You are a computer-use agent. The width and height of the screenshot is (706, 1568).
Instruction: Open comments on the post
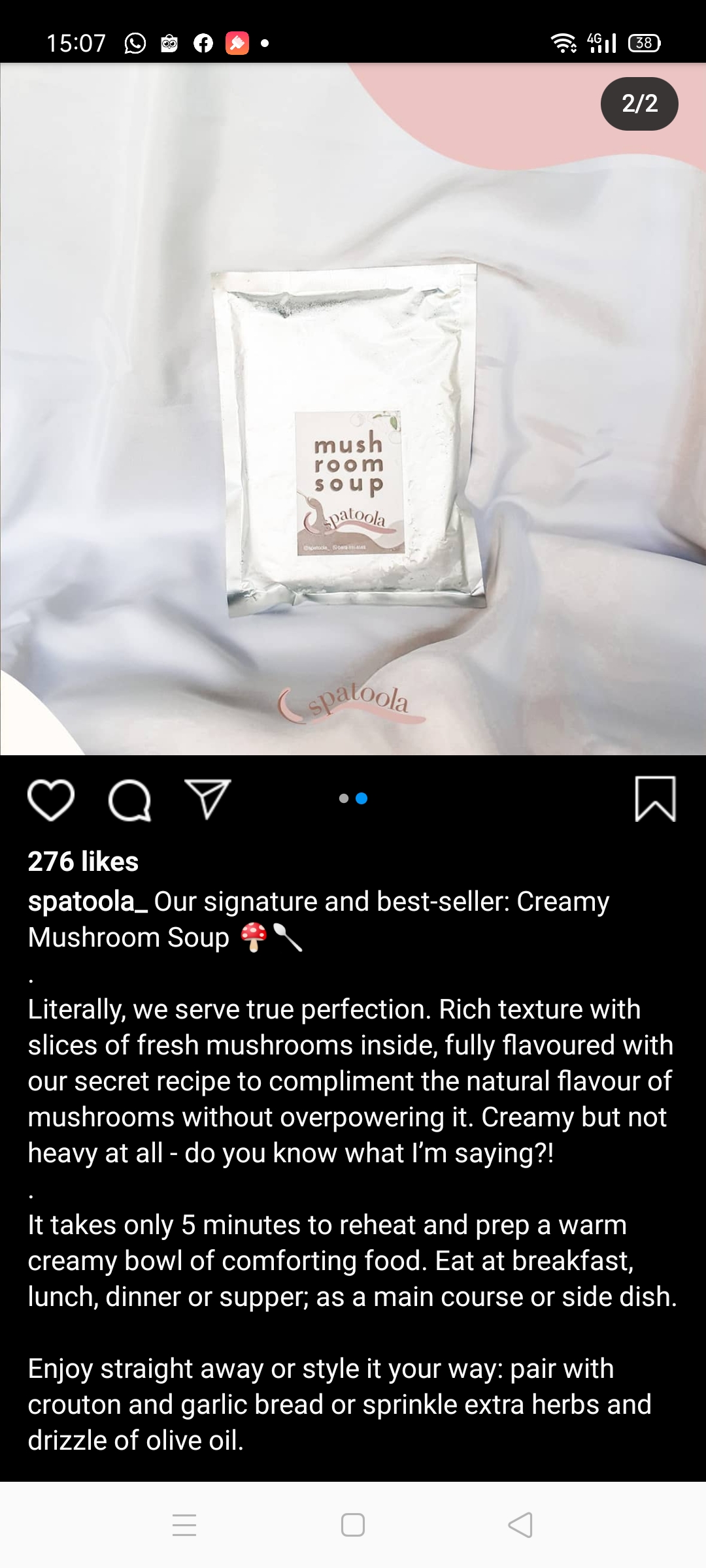129,800
